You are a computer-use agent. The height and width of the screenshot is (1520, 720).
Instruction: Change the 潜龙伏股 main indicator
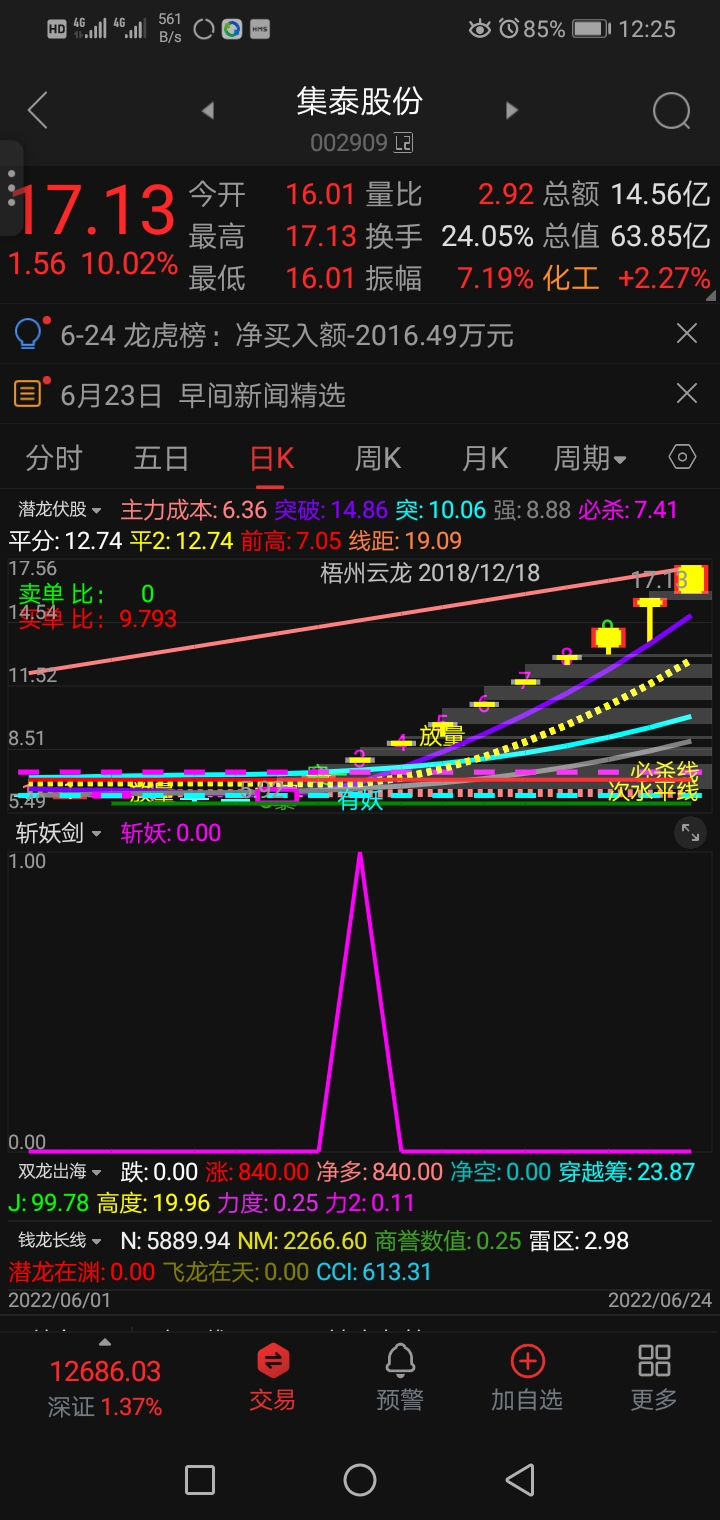pos(60,510)
